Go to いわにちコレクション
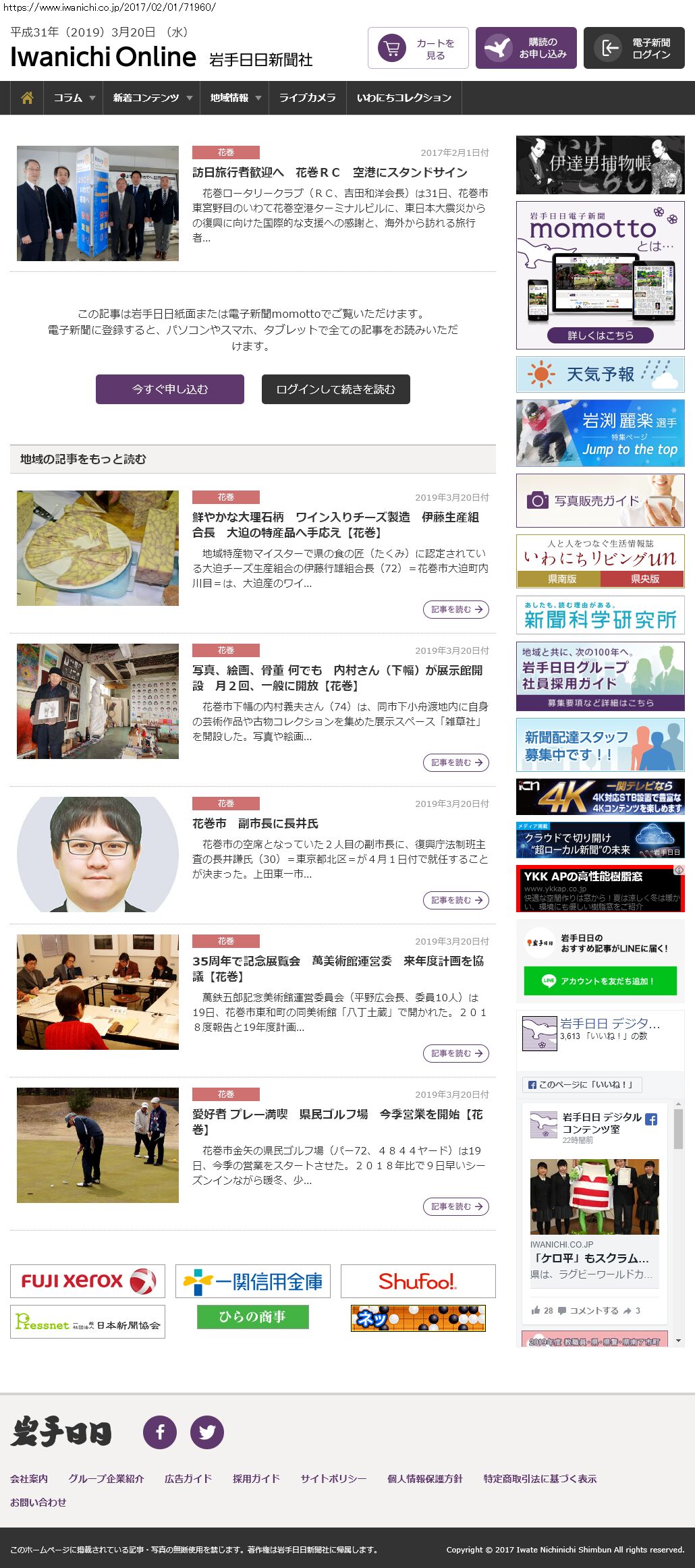Image resolution: width=695 pixels, height=1568 pixels. point(404,98)
